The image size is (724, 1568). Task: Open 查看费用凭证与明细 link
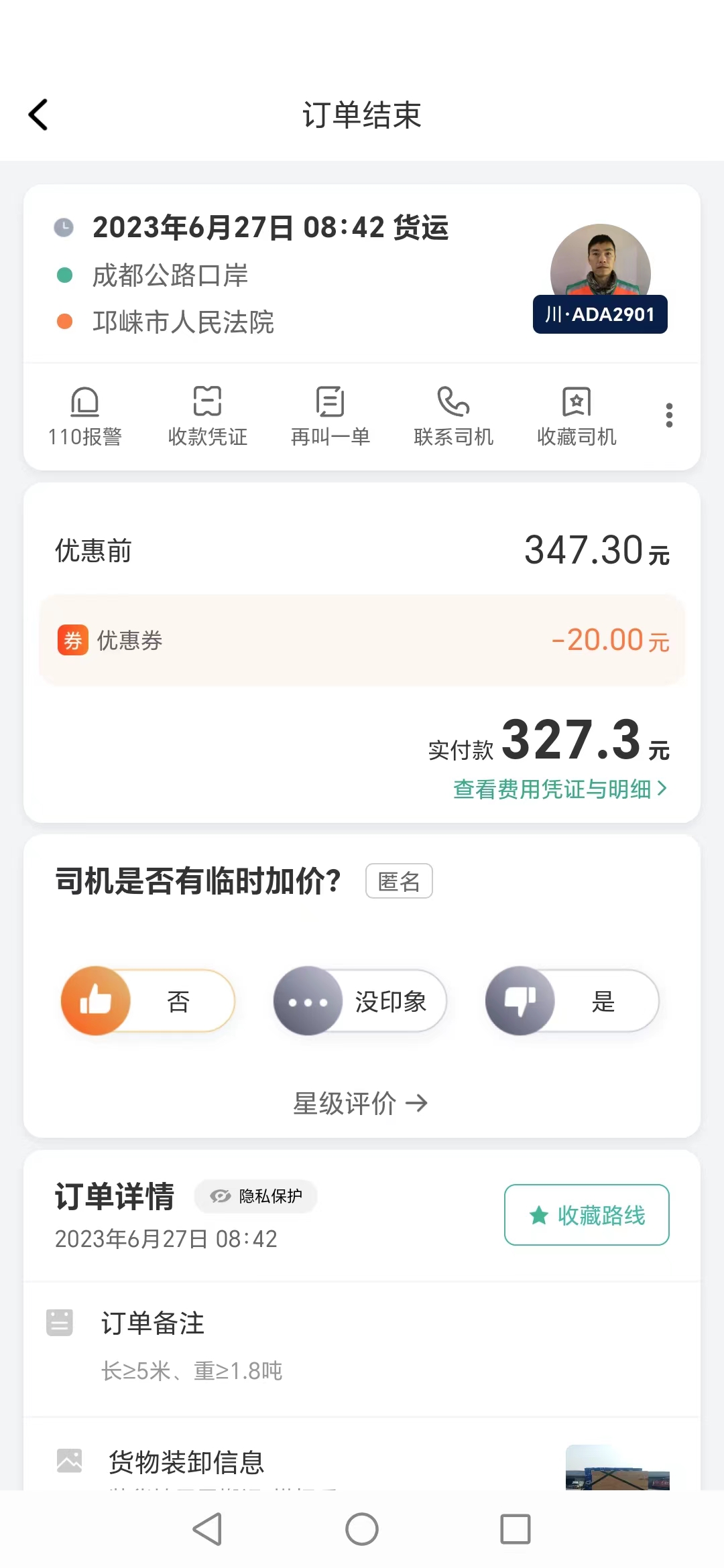pyautogui.click(x=560, y=789)
